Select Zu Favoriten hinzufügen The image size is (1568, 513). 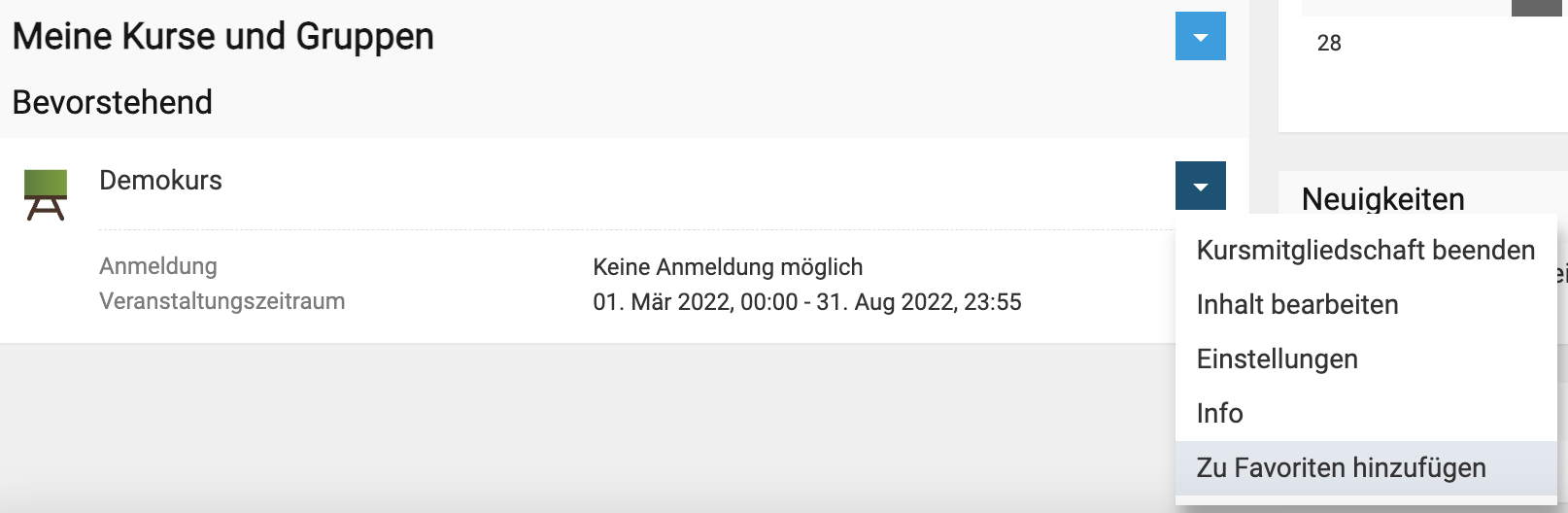click(1341, 468)
